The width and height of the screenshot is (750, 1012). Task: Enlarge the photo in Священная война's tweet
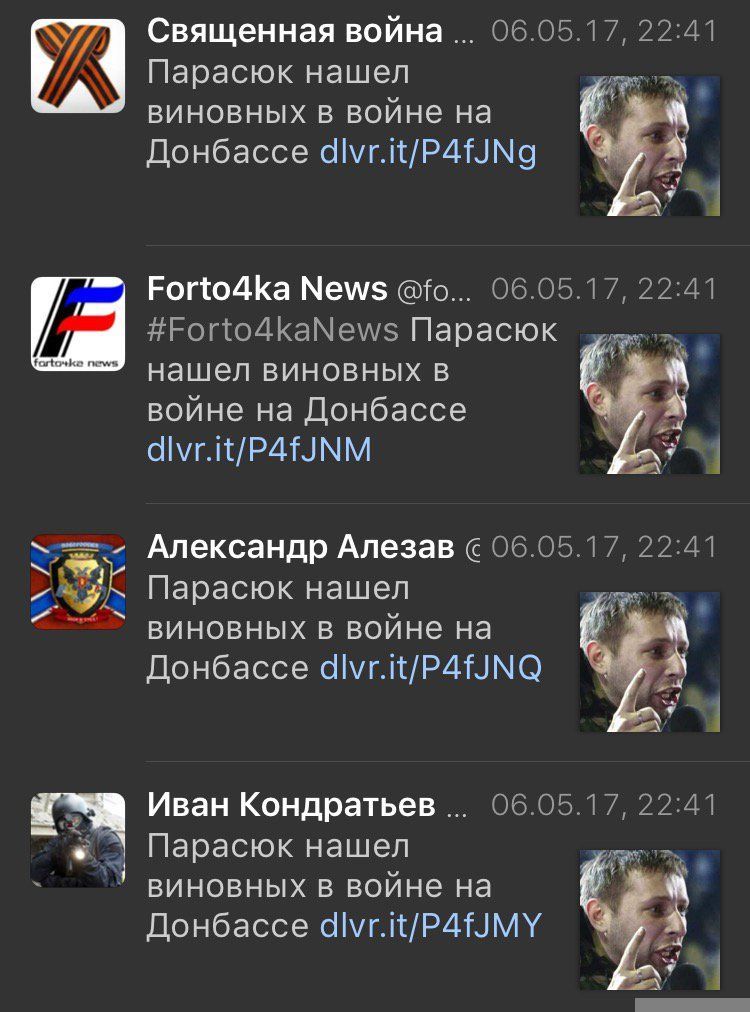[649, 146]
